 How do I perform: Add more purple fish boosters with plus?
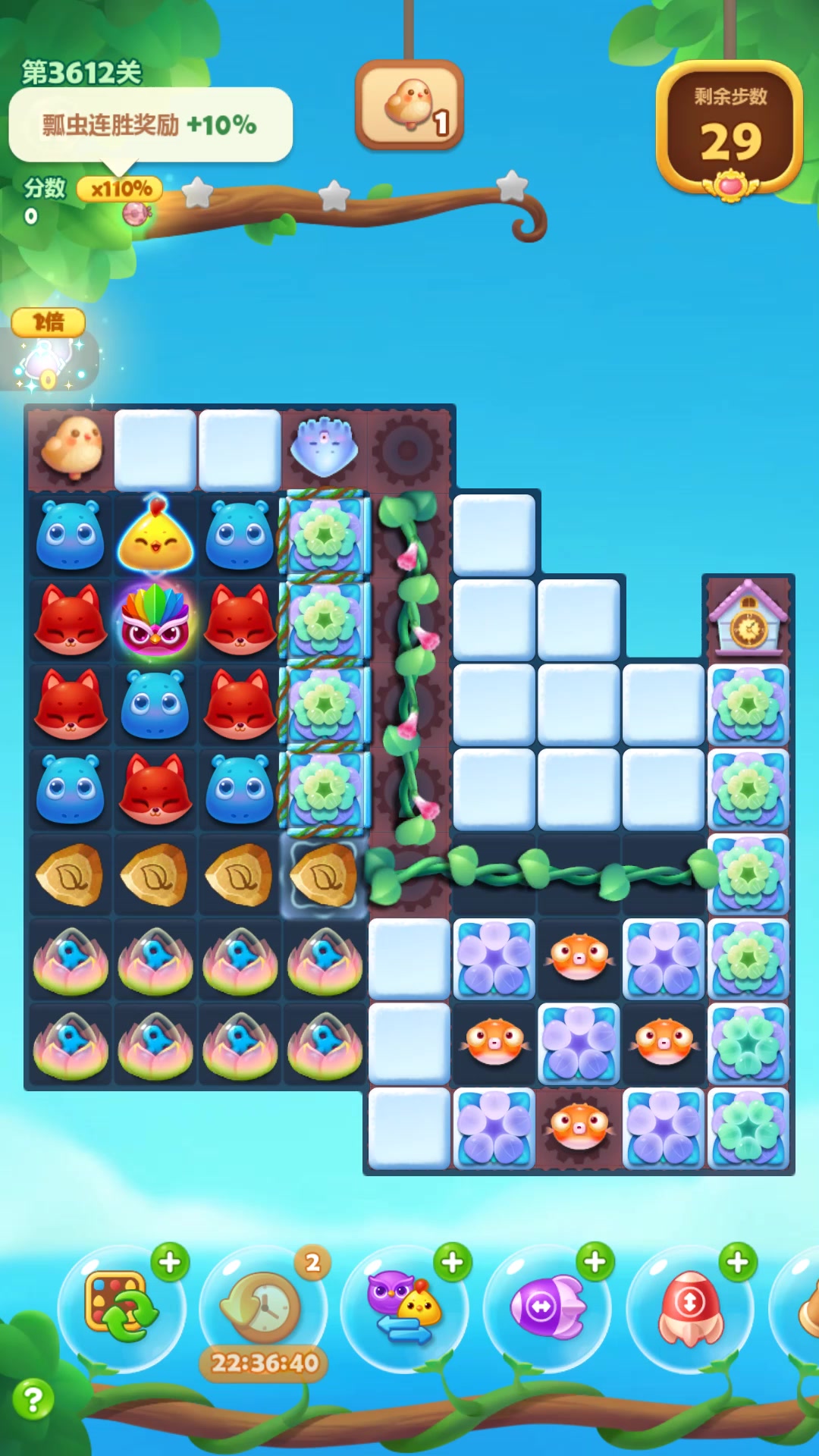tap(595, 1263)
